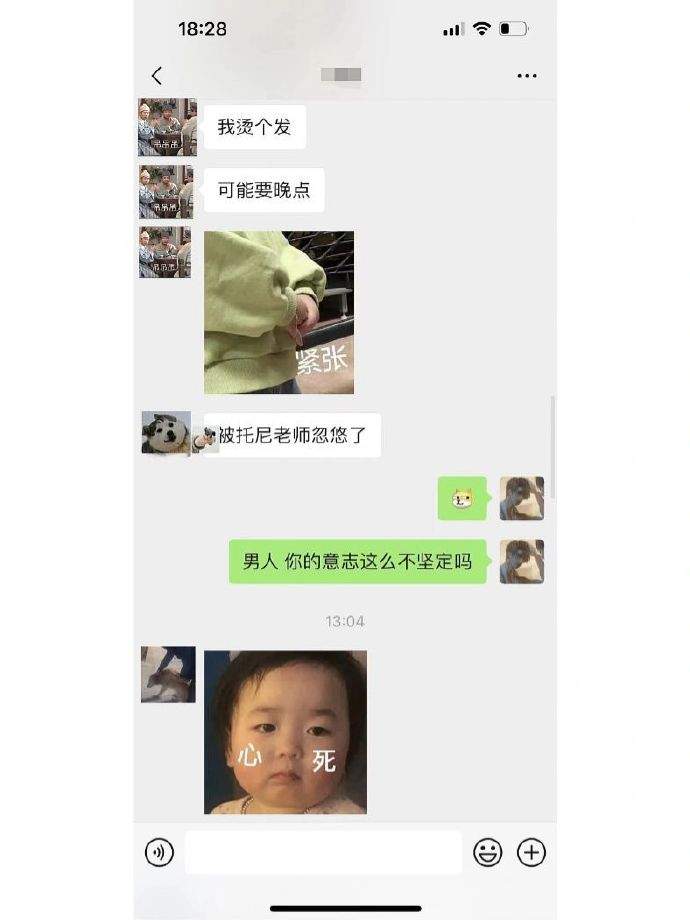
Task: Open the husky avatar sender's profile
Action: pyautogui.click(x=166, y=433)
